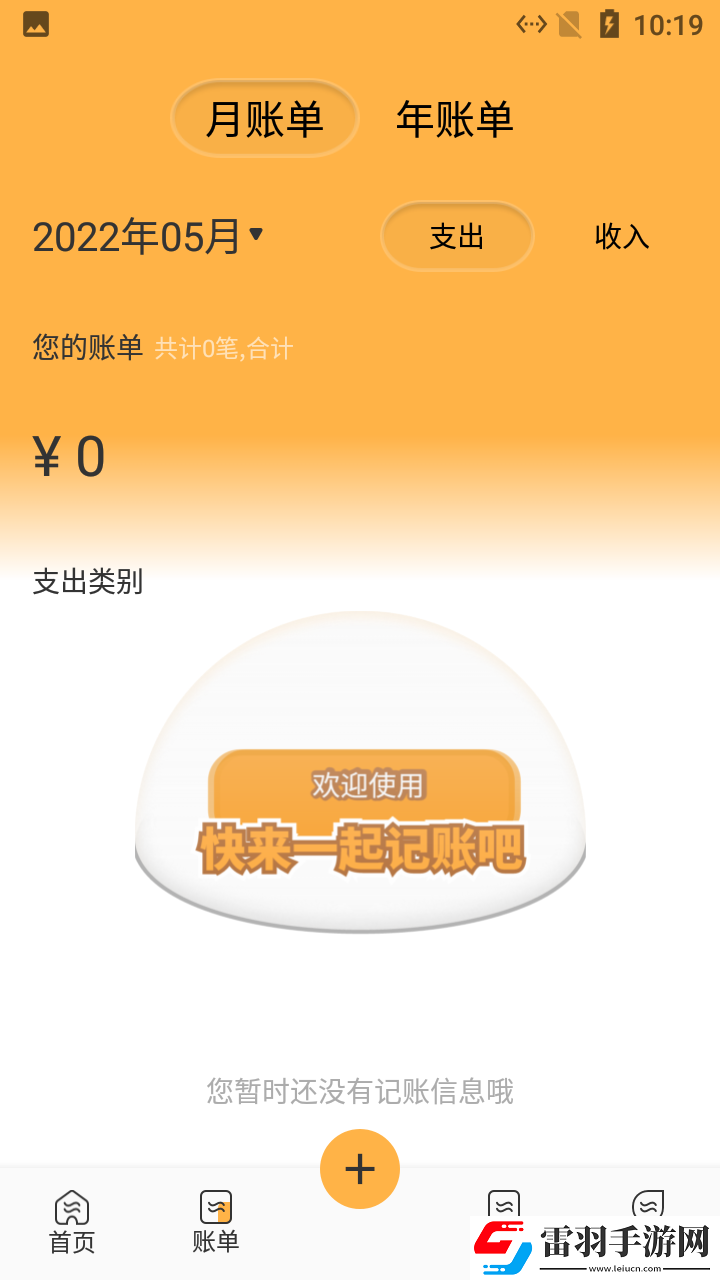The height and width of the screenshot is (1280, 720).
Task: Open the 首页 home tab icon
Action: [70, 1207]
